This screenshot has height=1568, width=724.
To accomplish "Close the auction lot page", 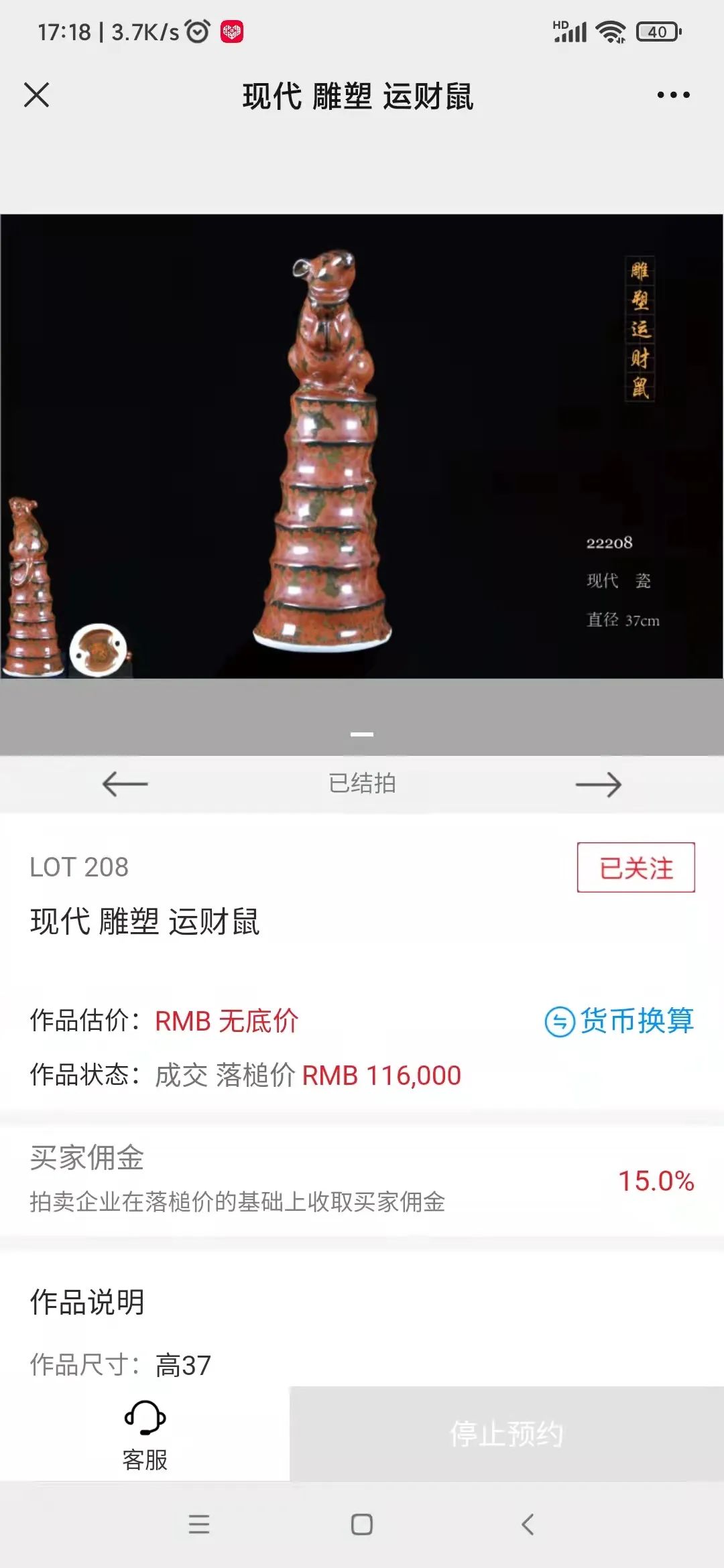I will coord(37,95).
